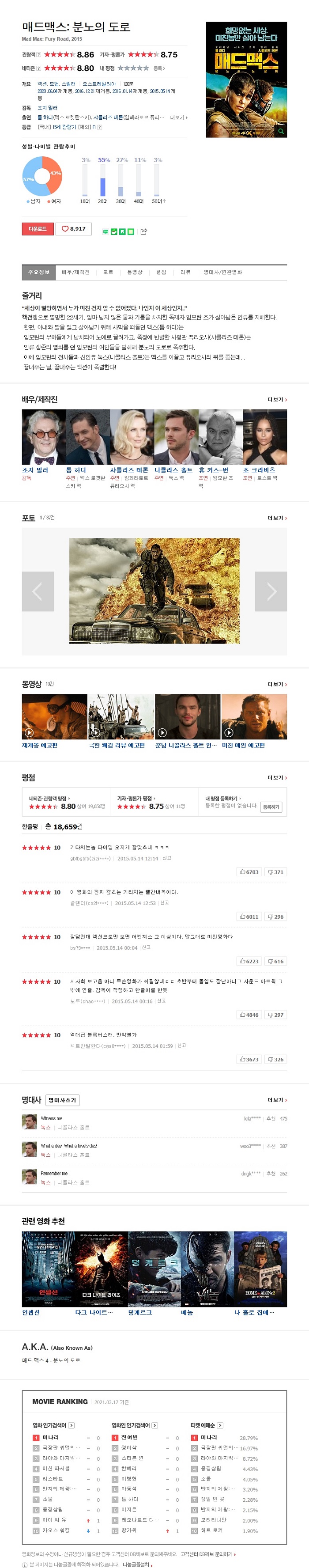The width and height of the screenshot is (309, 1568).
Task: Share this movie page
Action: [x=143, y=231]
